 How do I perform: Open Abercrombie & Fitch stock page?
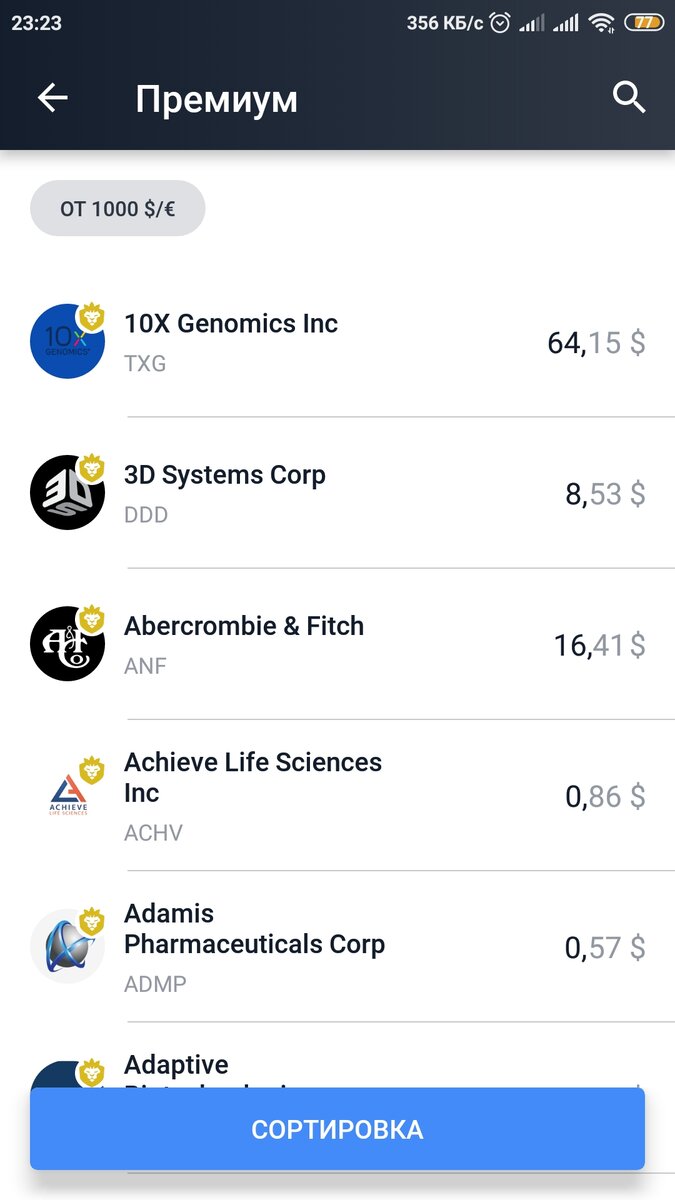pos(337,644)
